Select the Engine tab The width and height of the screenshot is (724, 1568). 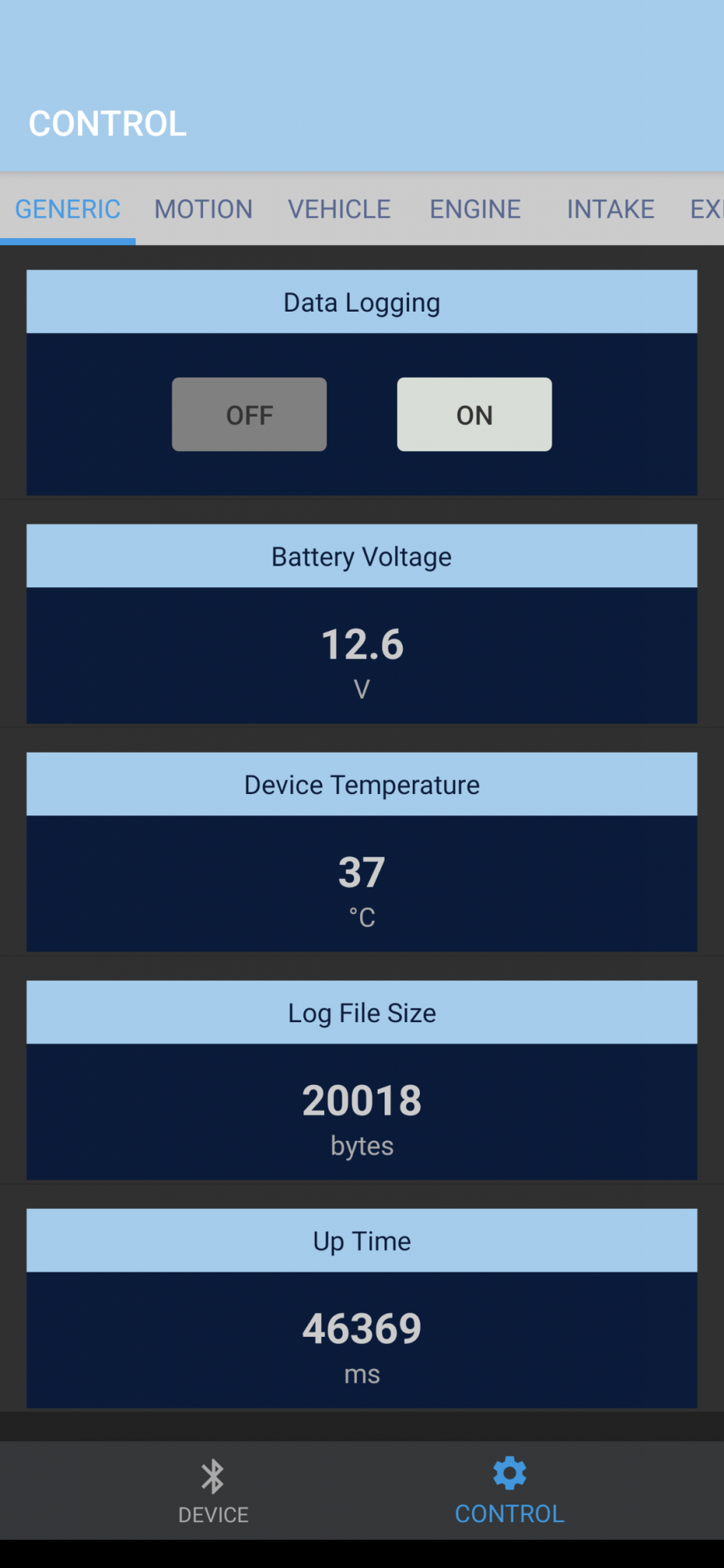pyautogui.click(x=475, y=209)
